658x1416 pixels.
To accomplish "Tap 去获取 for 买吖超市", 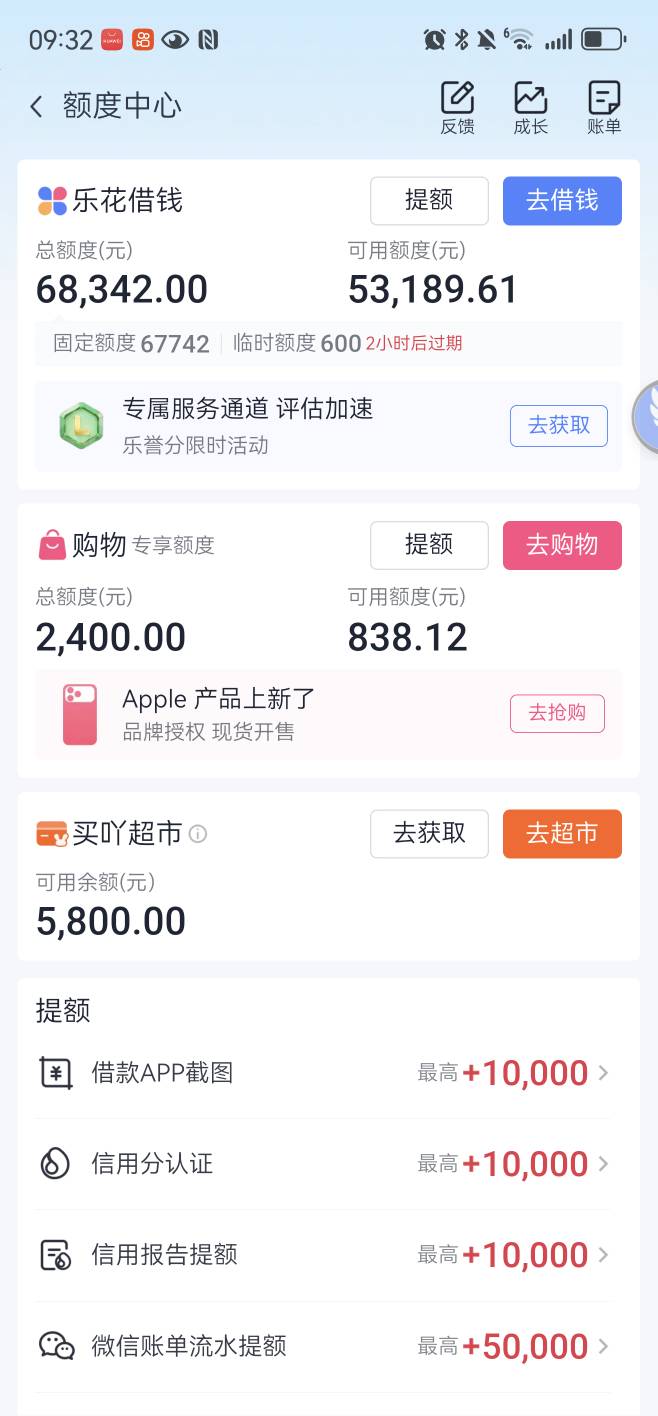I will point(429,834).
